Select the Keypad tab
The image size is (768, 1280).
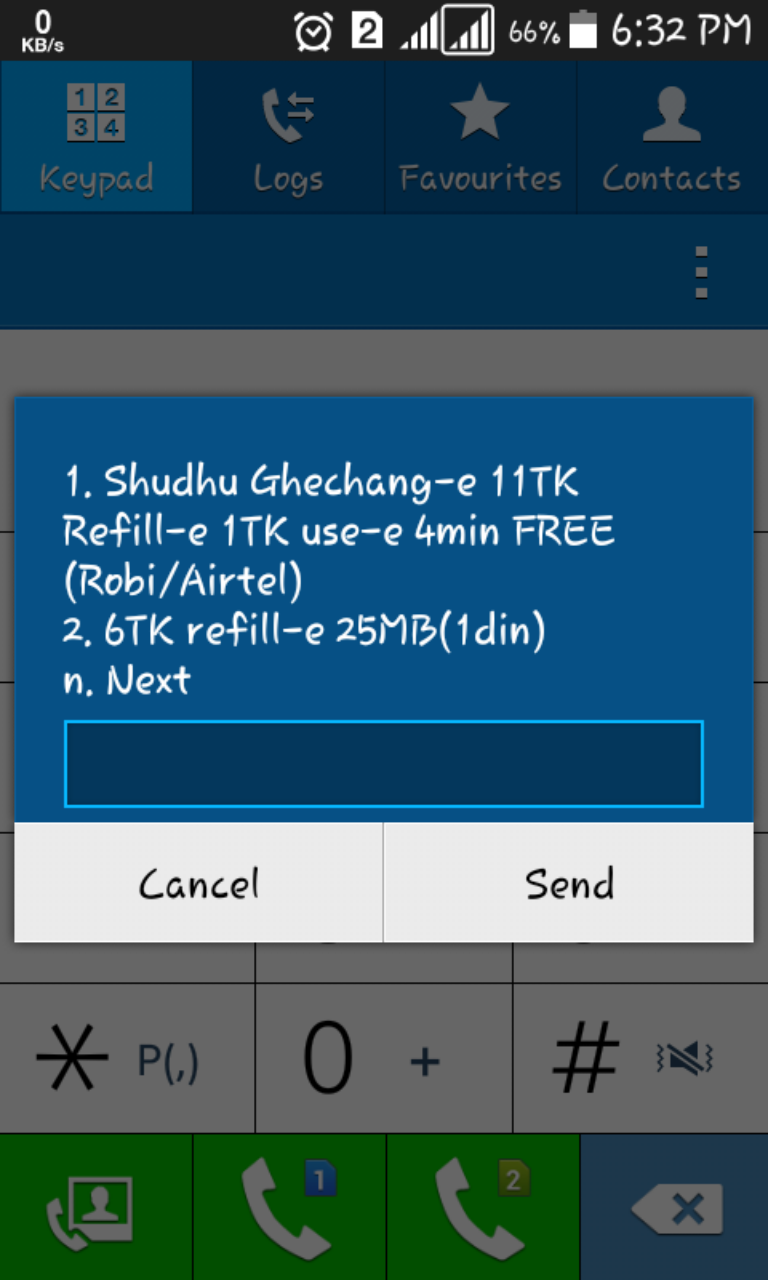click(x=96, y=137)
